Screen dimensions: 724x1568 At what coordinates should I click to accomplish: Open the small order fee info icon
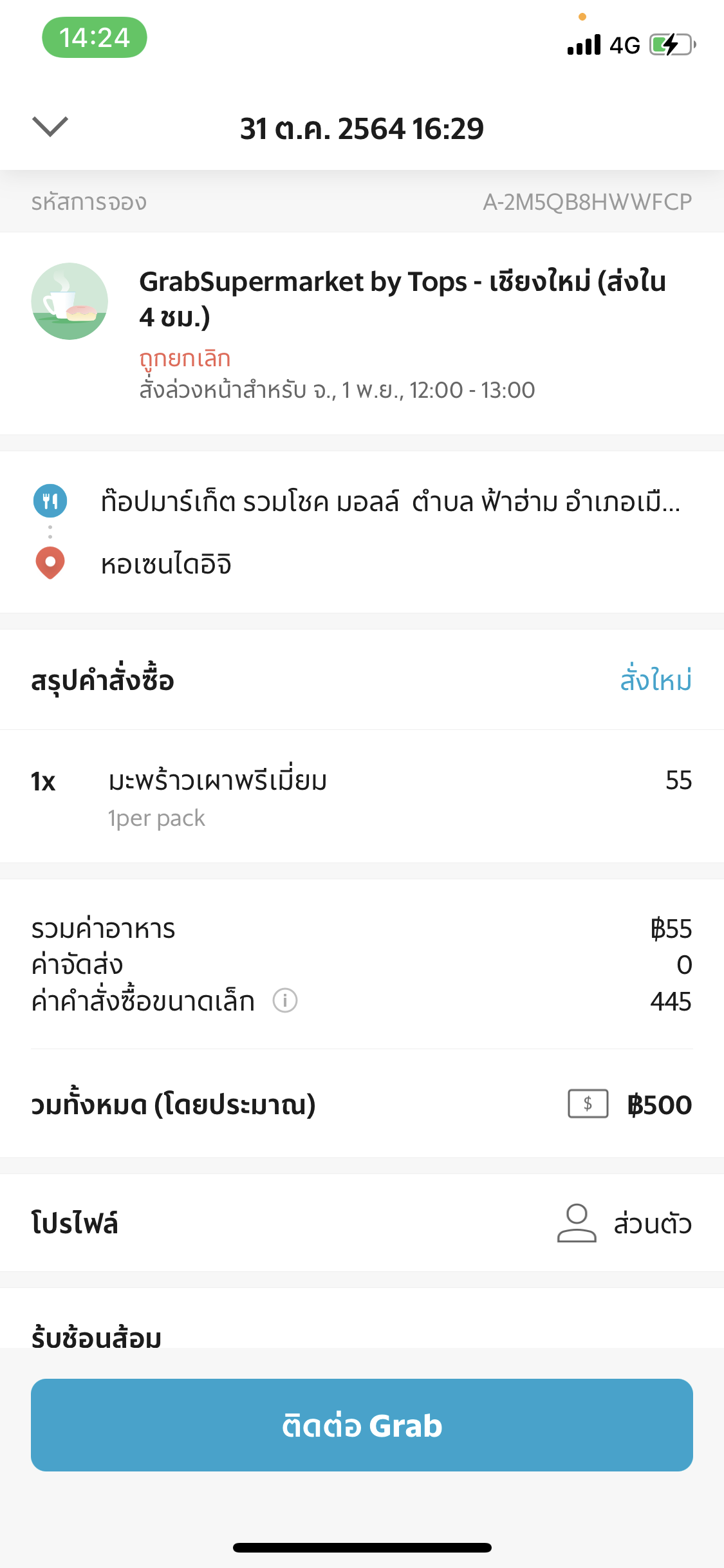pyautogui.click(x=284, y=1001)
